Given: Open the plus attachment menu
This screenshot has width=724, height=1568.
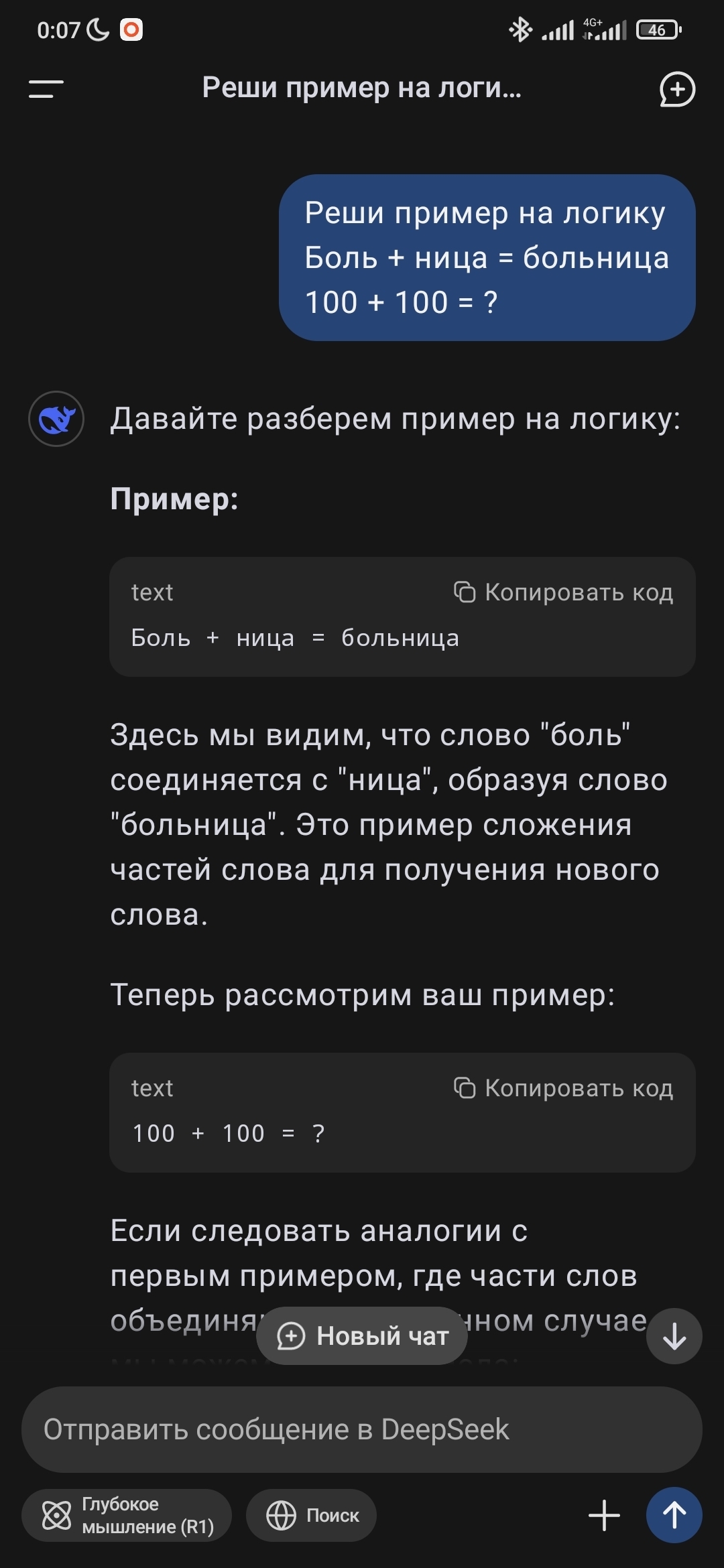Looking at the screenshot, I should [604, 1515].
